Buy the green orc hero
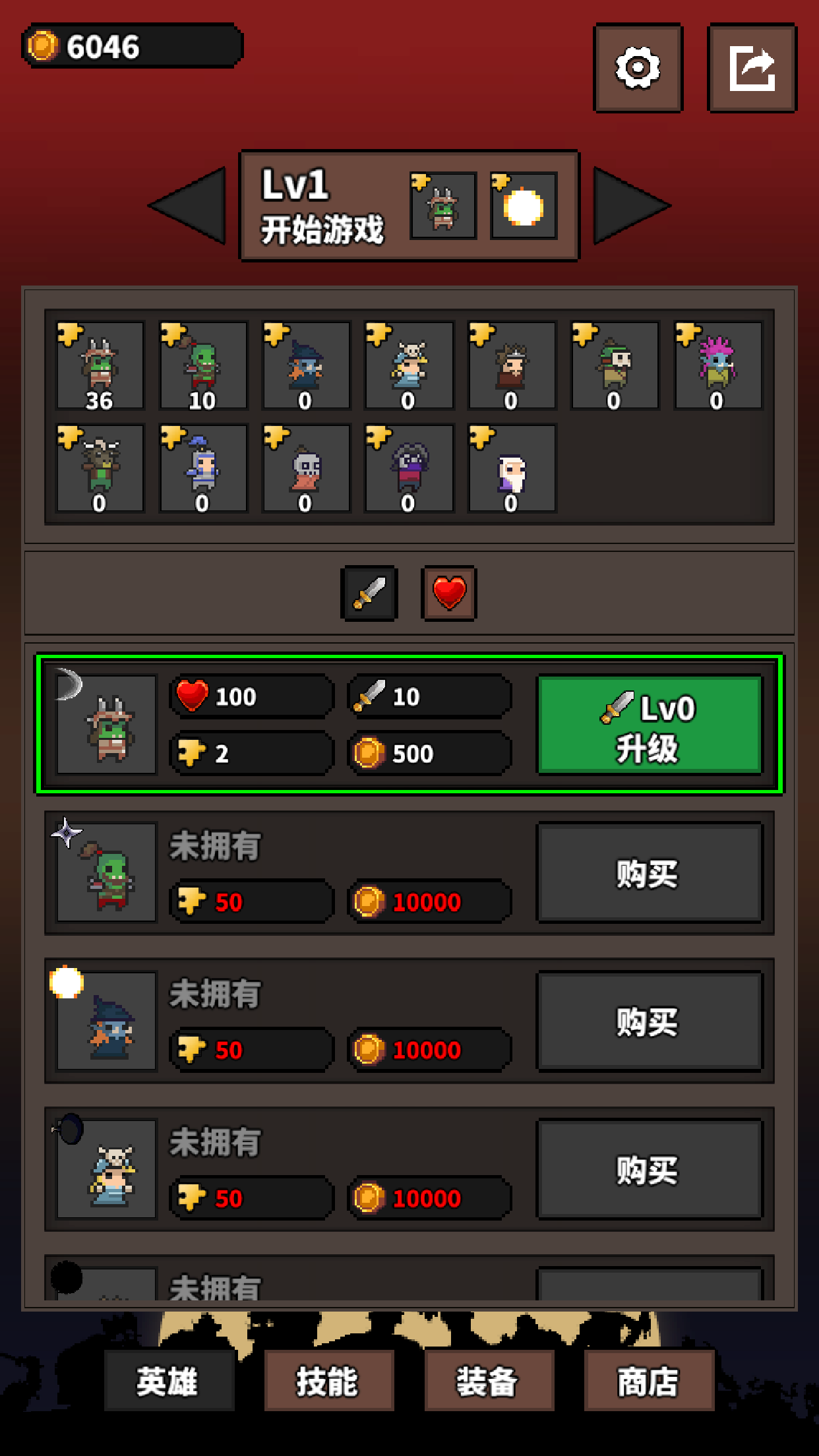 tap(650, 872)
